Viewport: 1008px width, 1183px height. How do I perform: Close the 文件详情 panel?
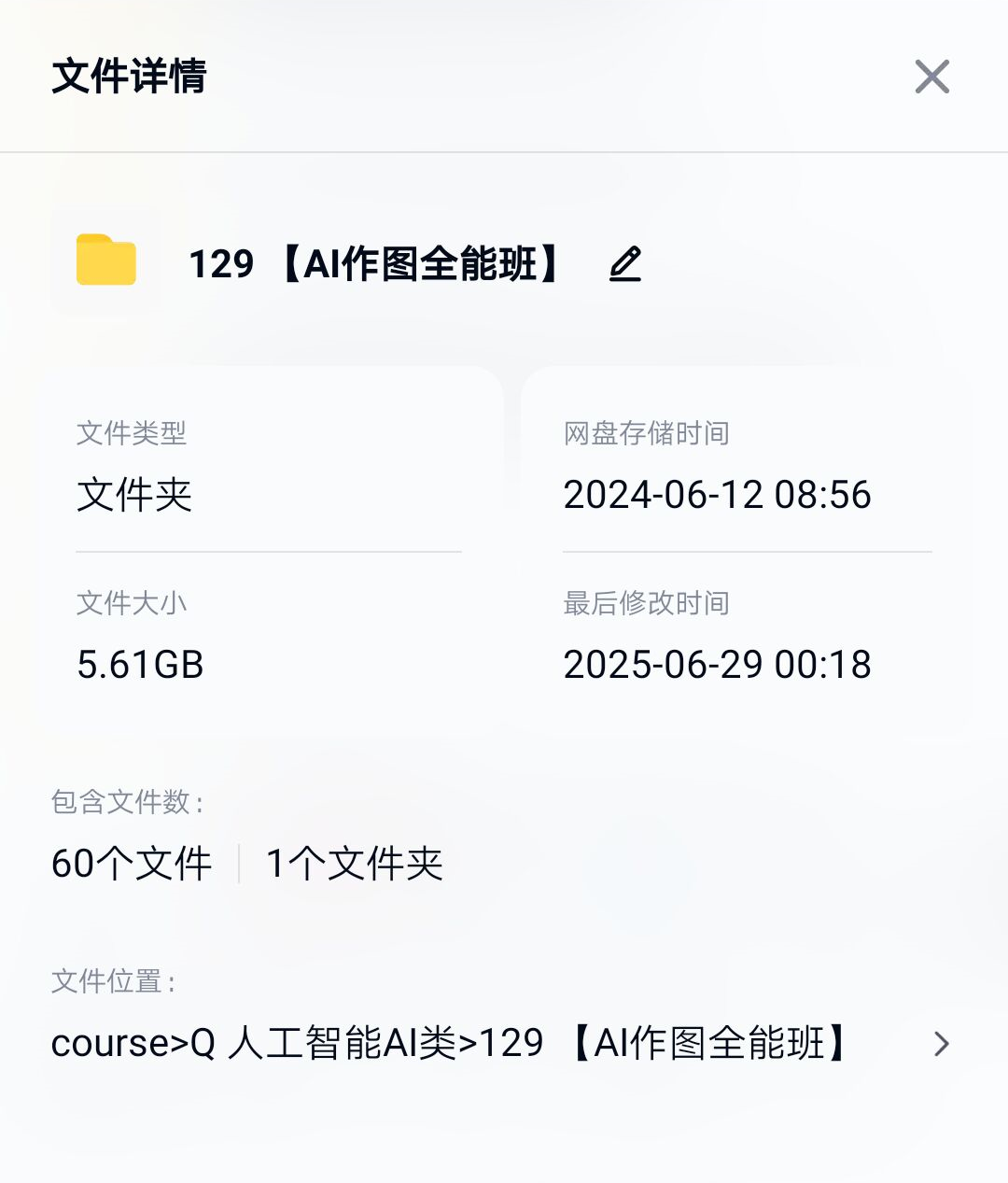click(931, 77)
